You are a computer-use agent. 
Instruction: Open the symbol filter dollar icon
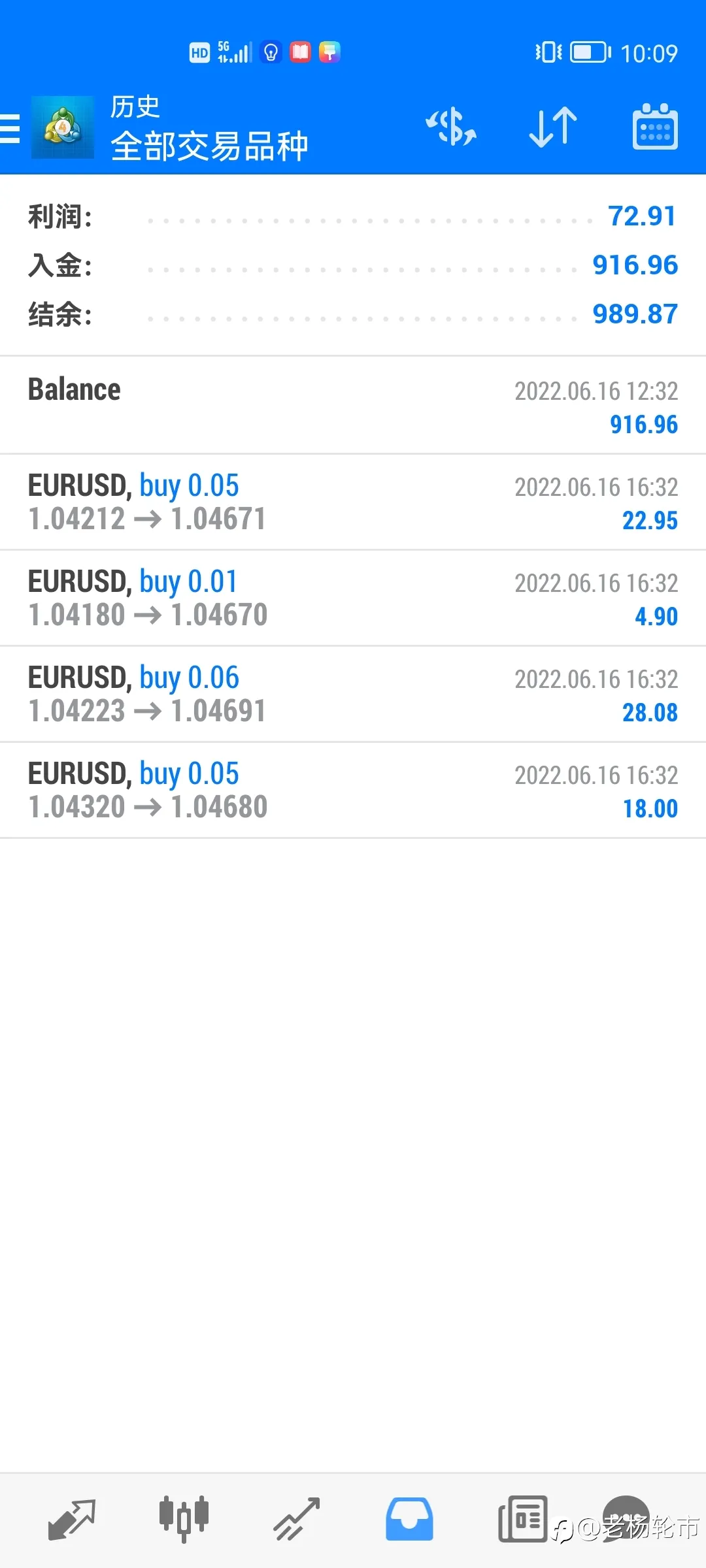coord(451,127)
